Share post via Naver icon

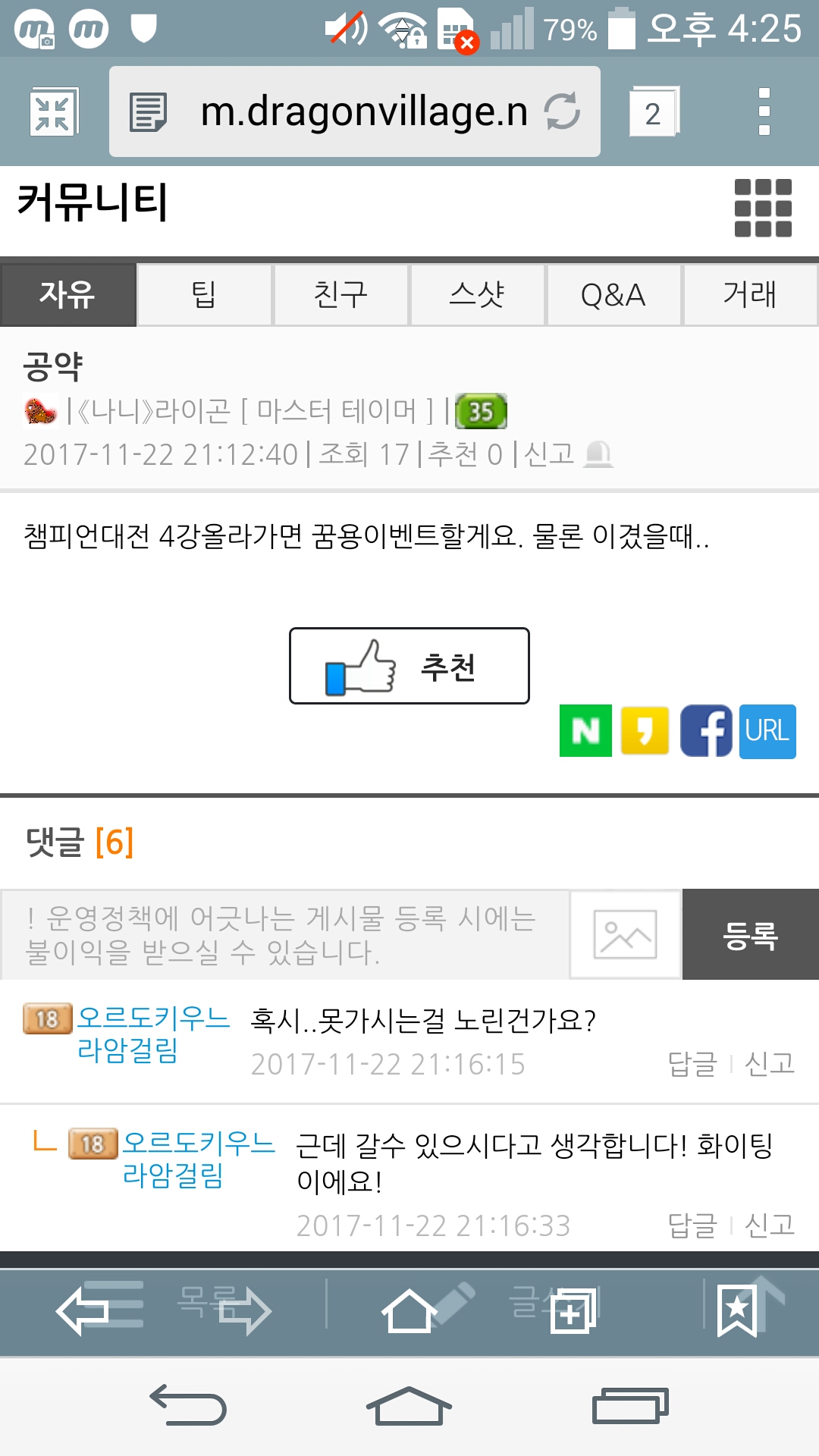(x=585, y=731)
